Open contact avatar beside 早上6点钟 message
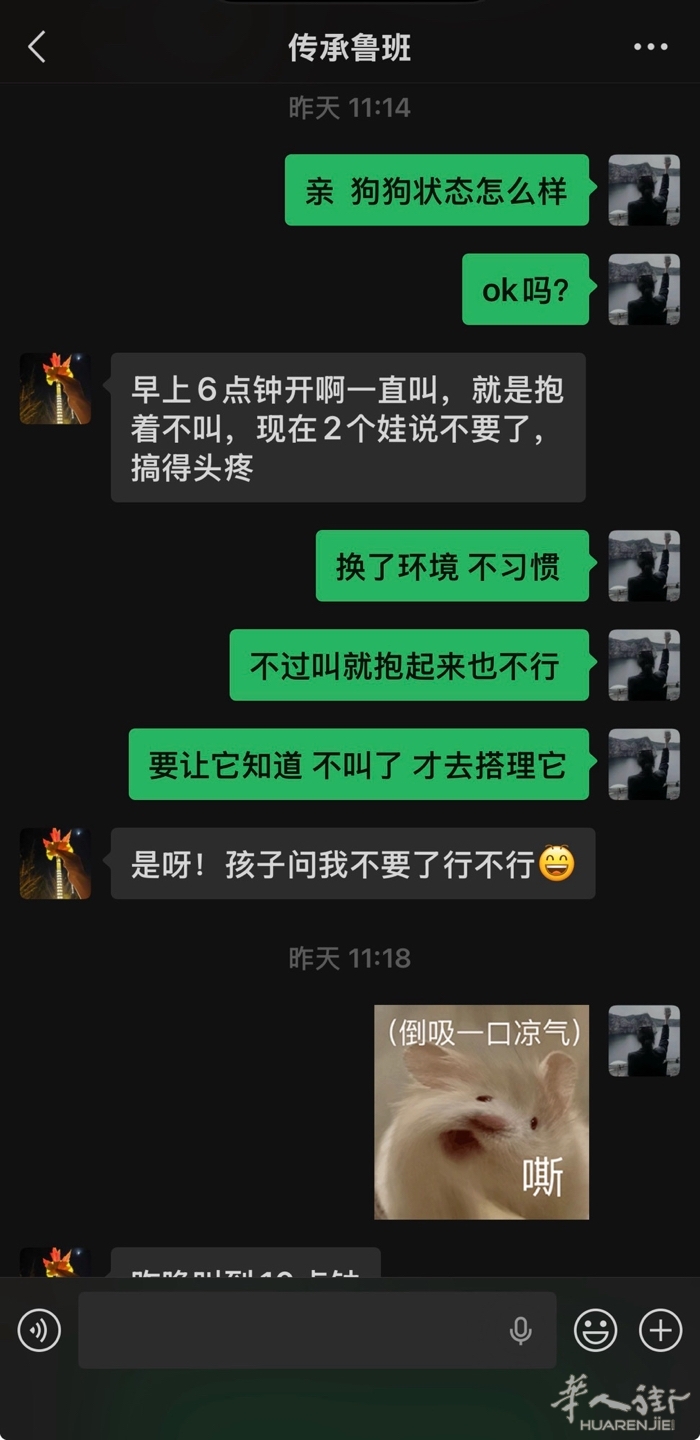Image resolution: width=700 pixels, height=1440 pixels. point(56,388)
